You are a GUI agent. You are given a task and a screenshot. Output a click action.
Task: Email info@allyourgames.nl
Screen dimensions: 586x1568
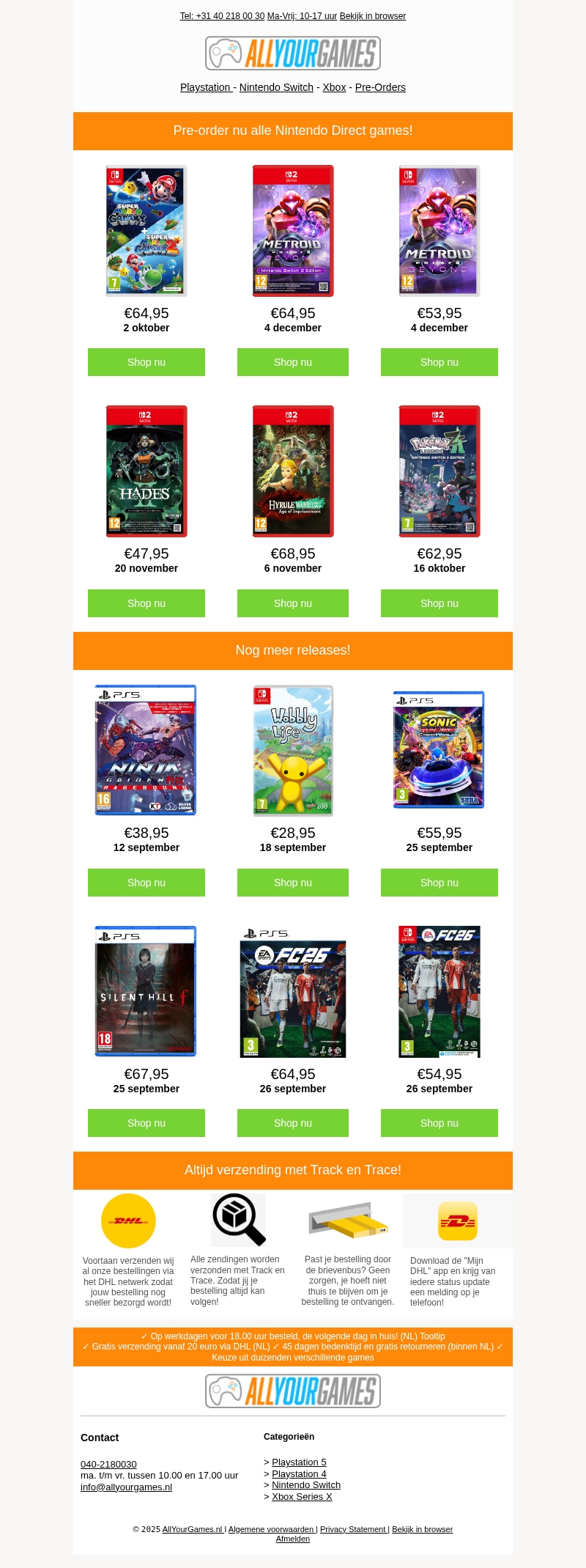point(126,1487)
